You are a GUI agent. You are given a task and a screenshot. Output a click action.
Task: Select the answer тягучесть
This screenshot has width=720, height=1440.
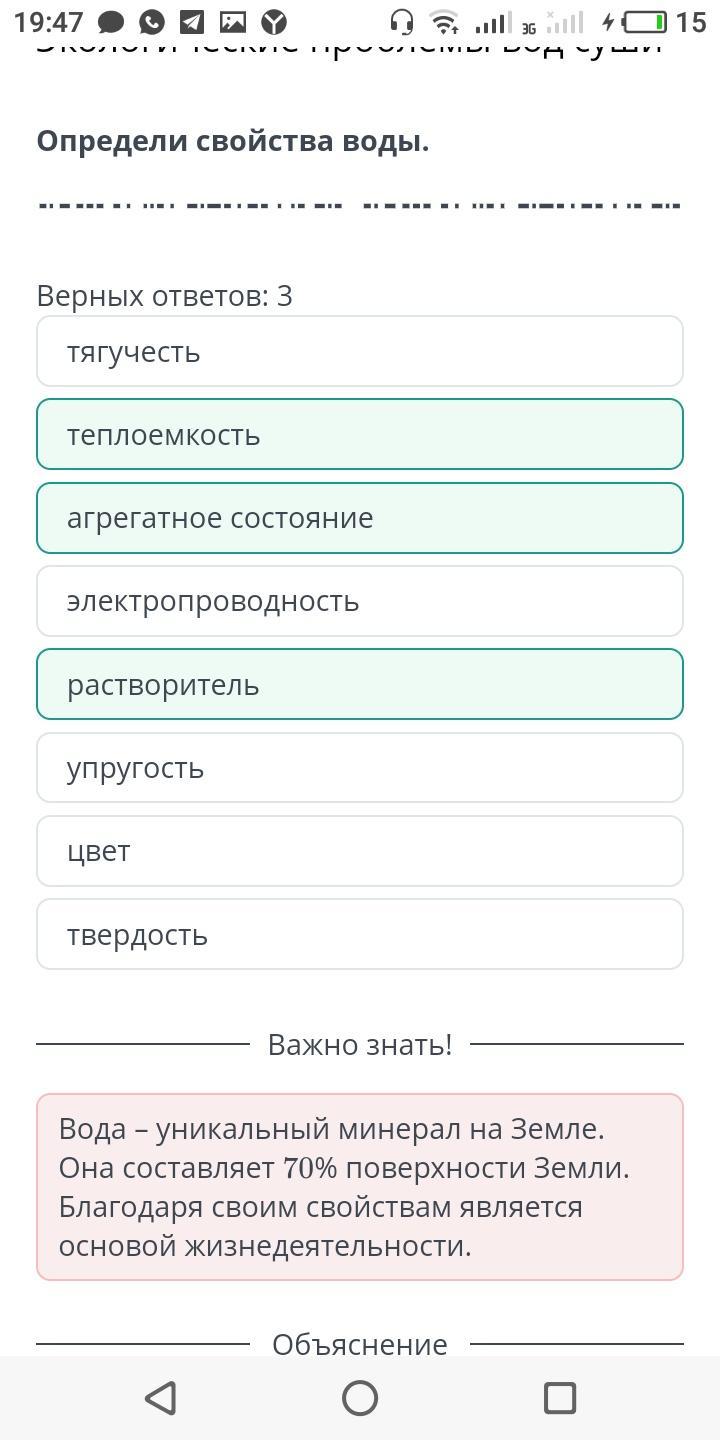[x=360, y=351]
